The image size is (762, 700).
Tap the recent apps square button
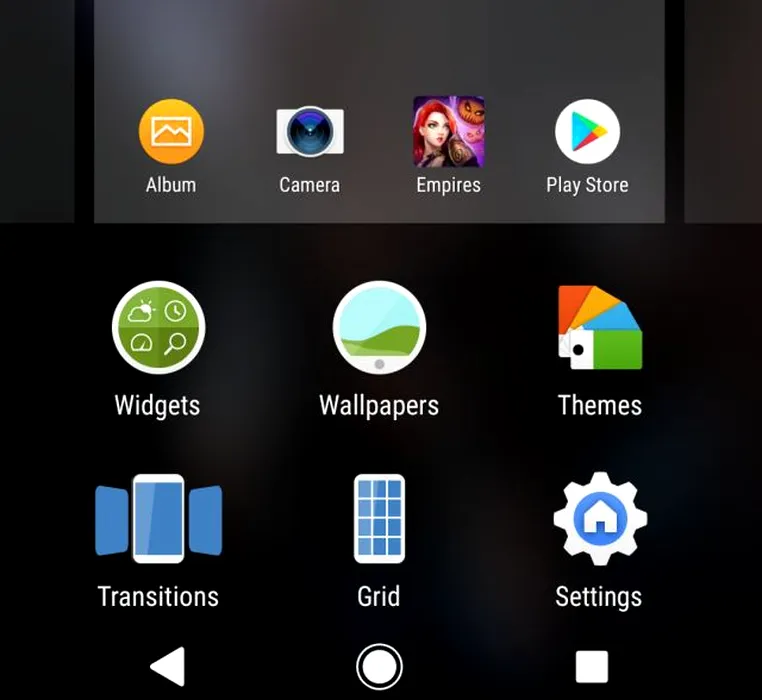[592, 666]
